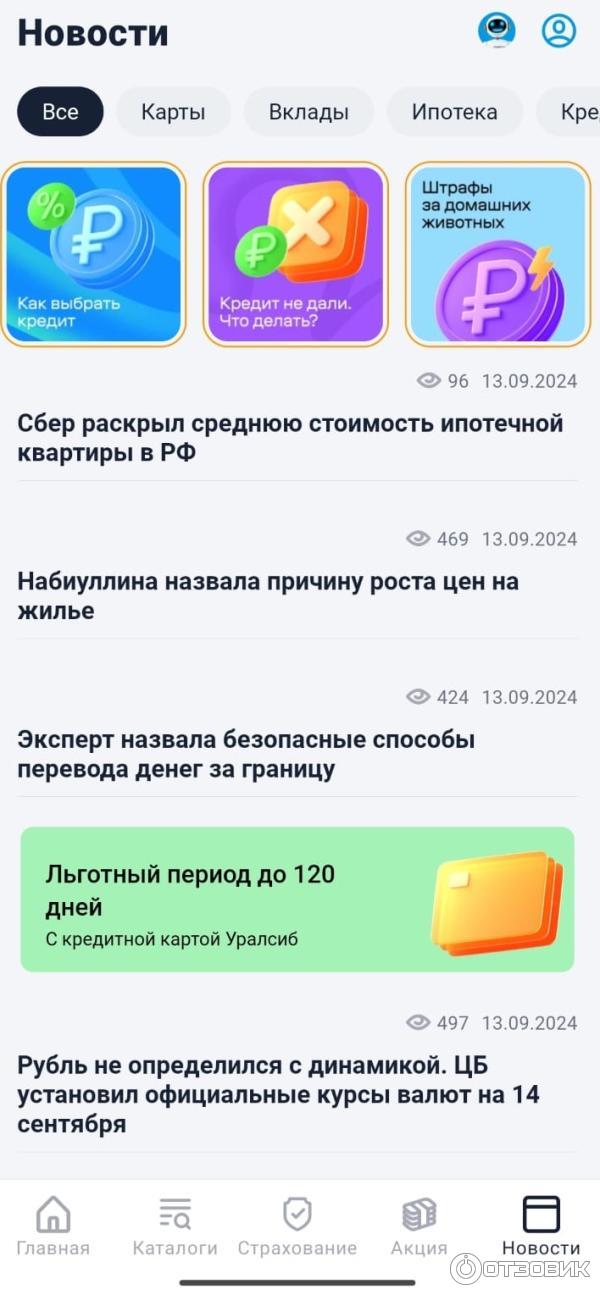600x1295 pixels.
Task: Open the chat bot assistant icon
Action: 496,31
